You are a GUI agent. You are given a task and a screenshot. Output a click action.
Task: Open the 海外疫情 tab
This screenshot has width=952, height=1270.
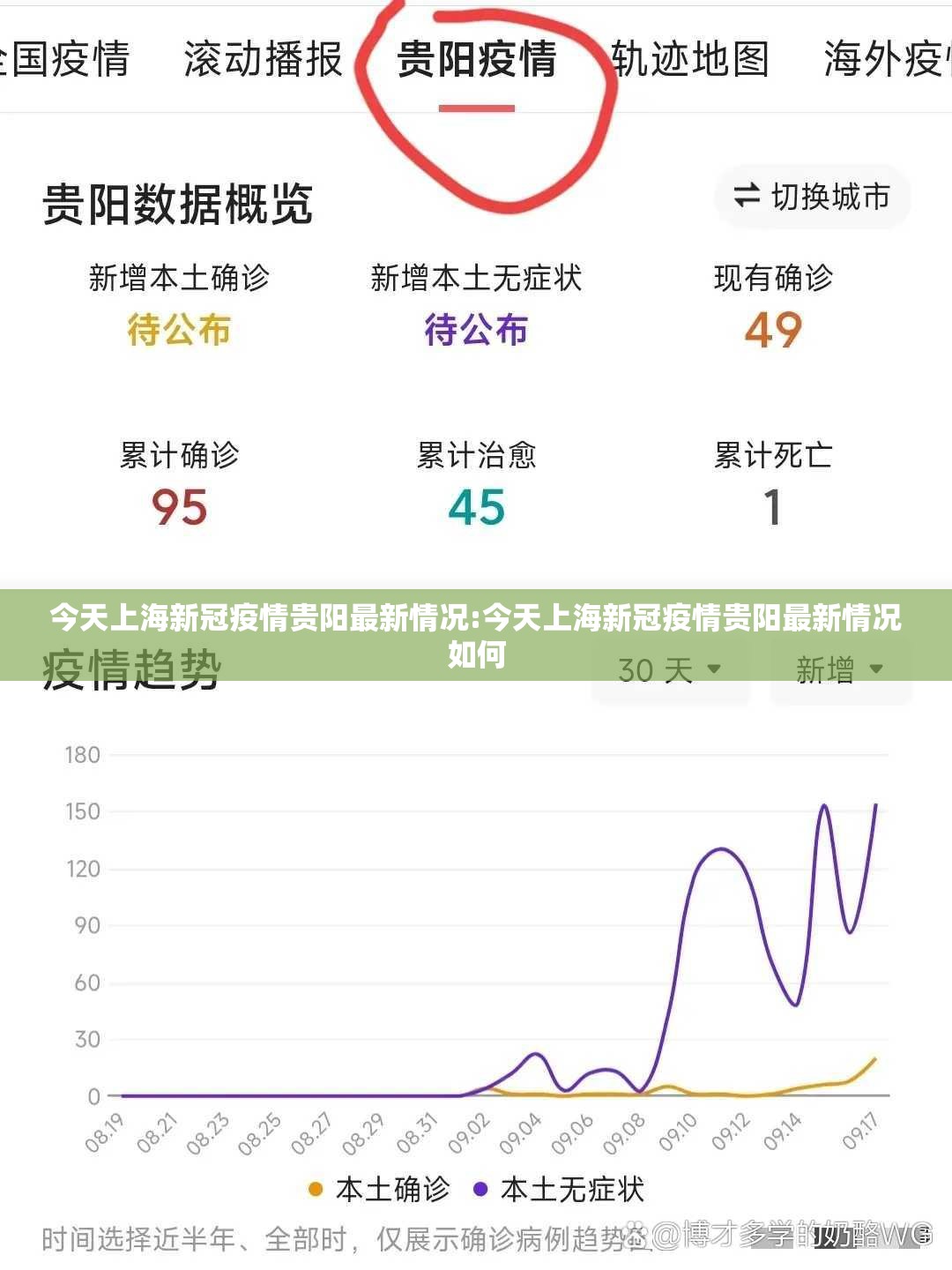[886, 60]
